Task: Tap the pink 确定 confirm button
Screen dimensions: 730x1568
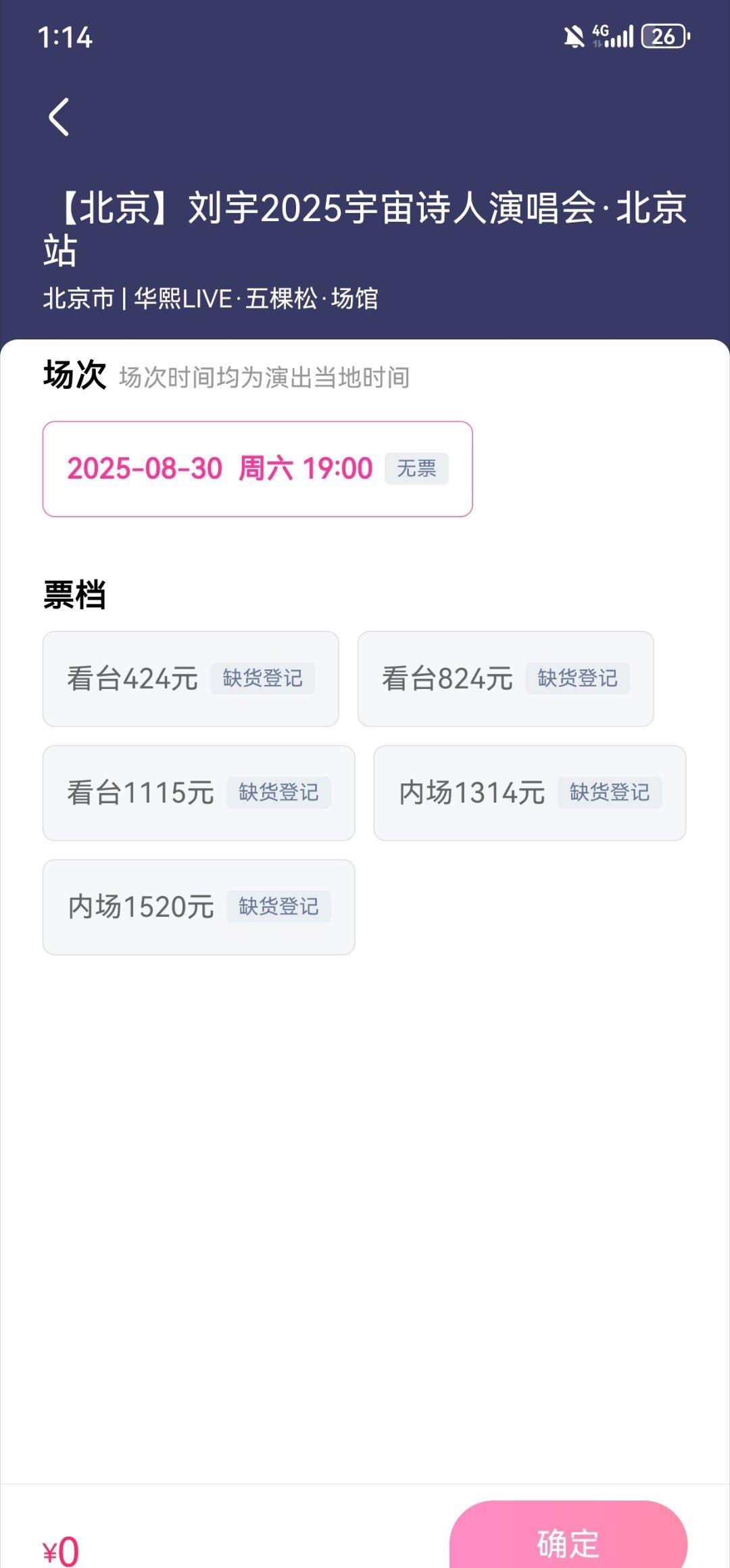Action: pos(568,1538)
